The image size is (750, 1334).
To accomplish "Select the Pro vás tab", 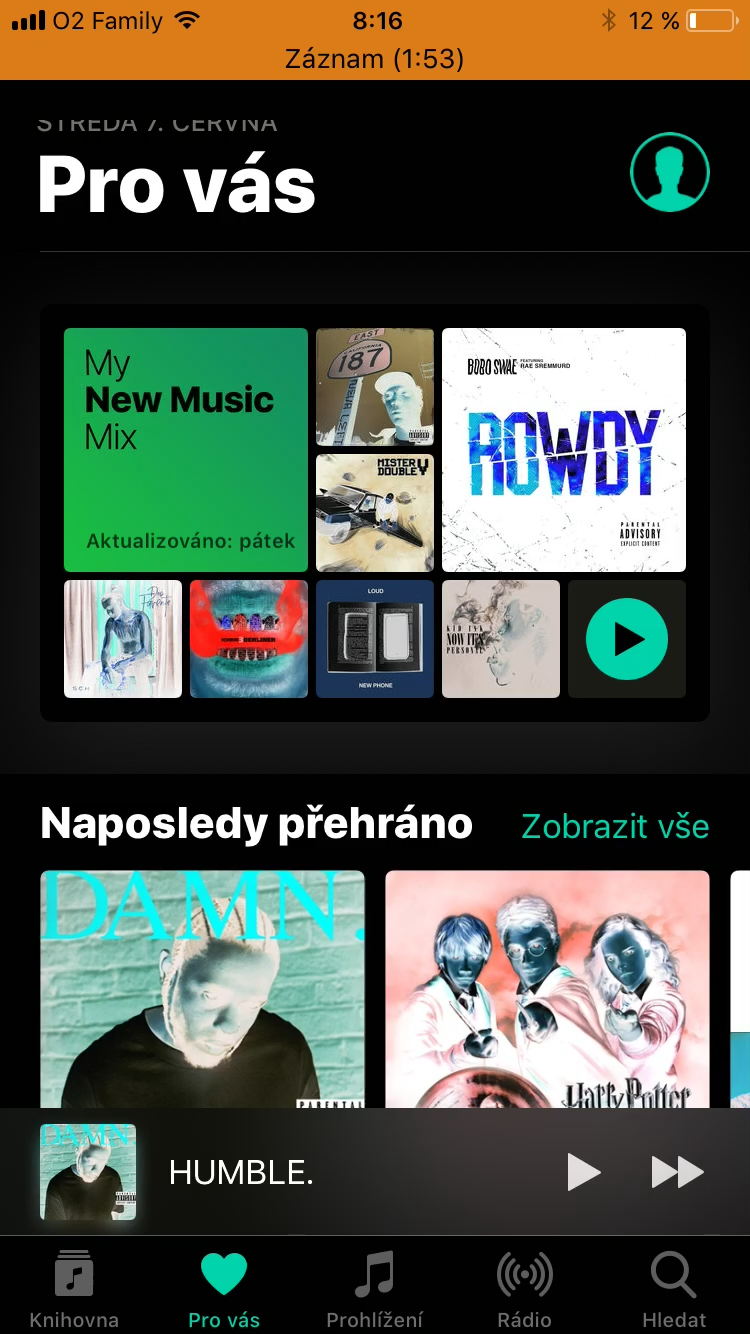I will [x=224, y=1288].
